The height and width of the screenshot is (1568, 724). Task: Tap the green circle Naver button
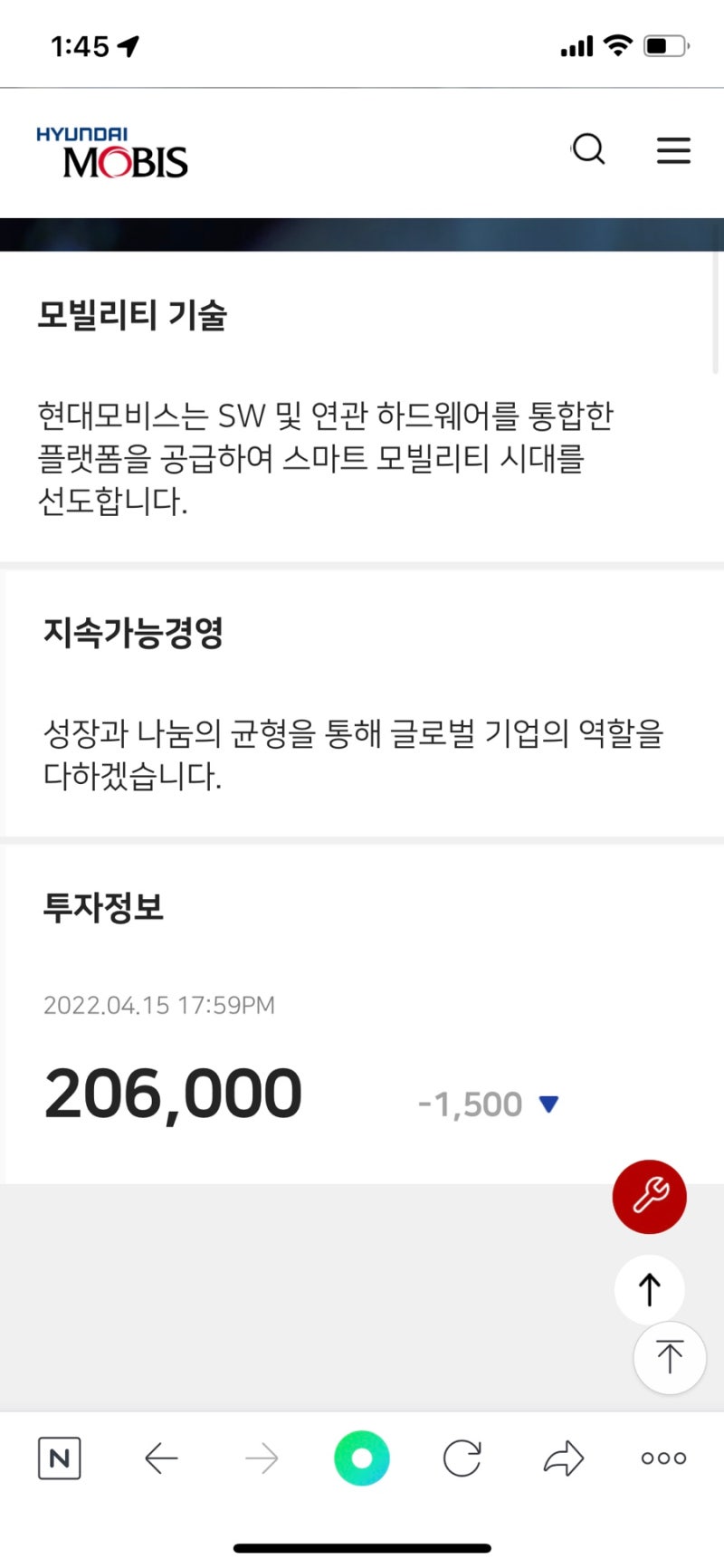[x=362, y=1458]
